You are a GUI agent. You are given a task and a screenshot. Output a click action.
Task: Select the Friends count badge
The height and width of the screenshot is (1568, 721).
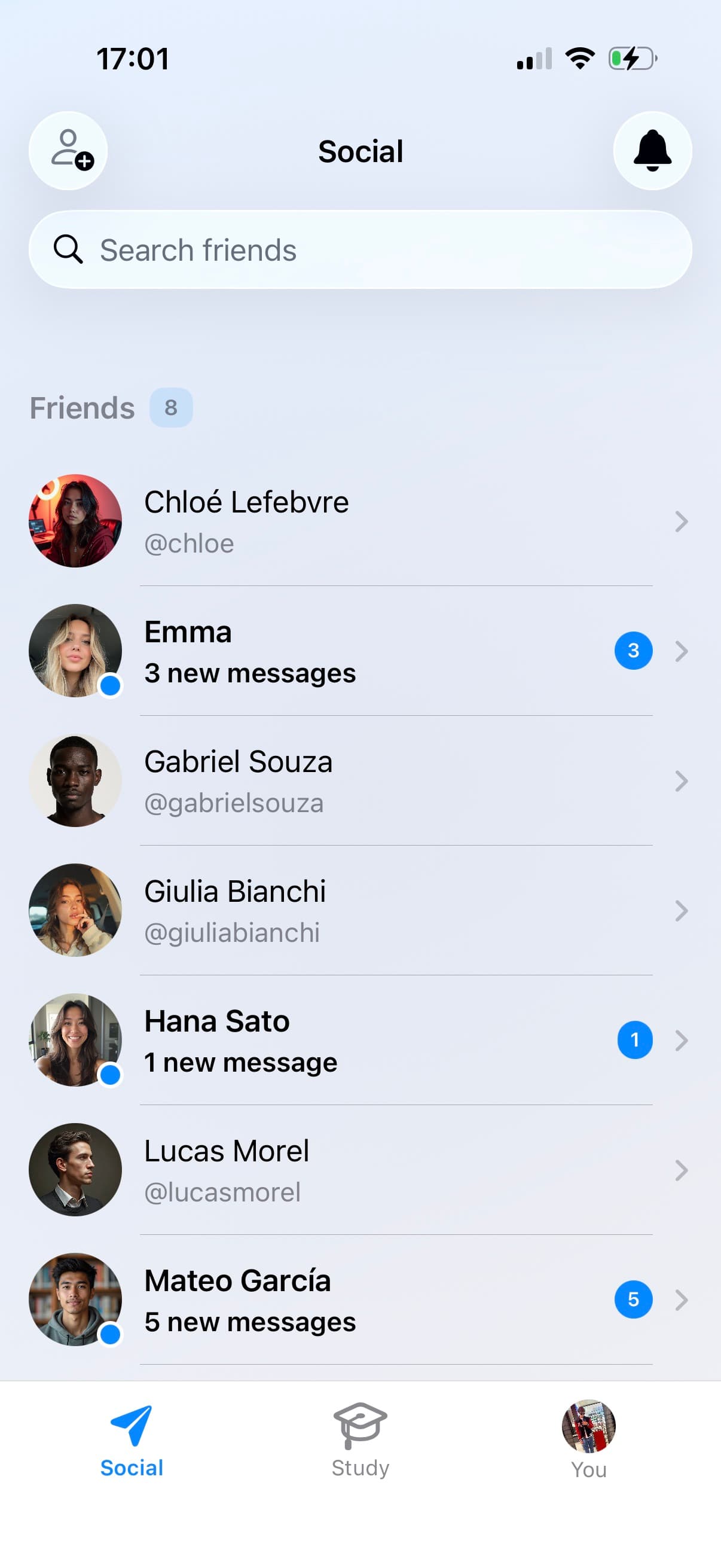(170, 407)
